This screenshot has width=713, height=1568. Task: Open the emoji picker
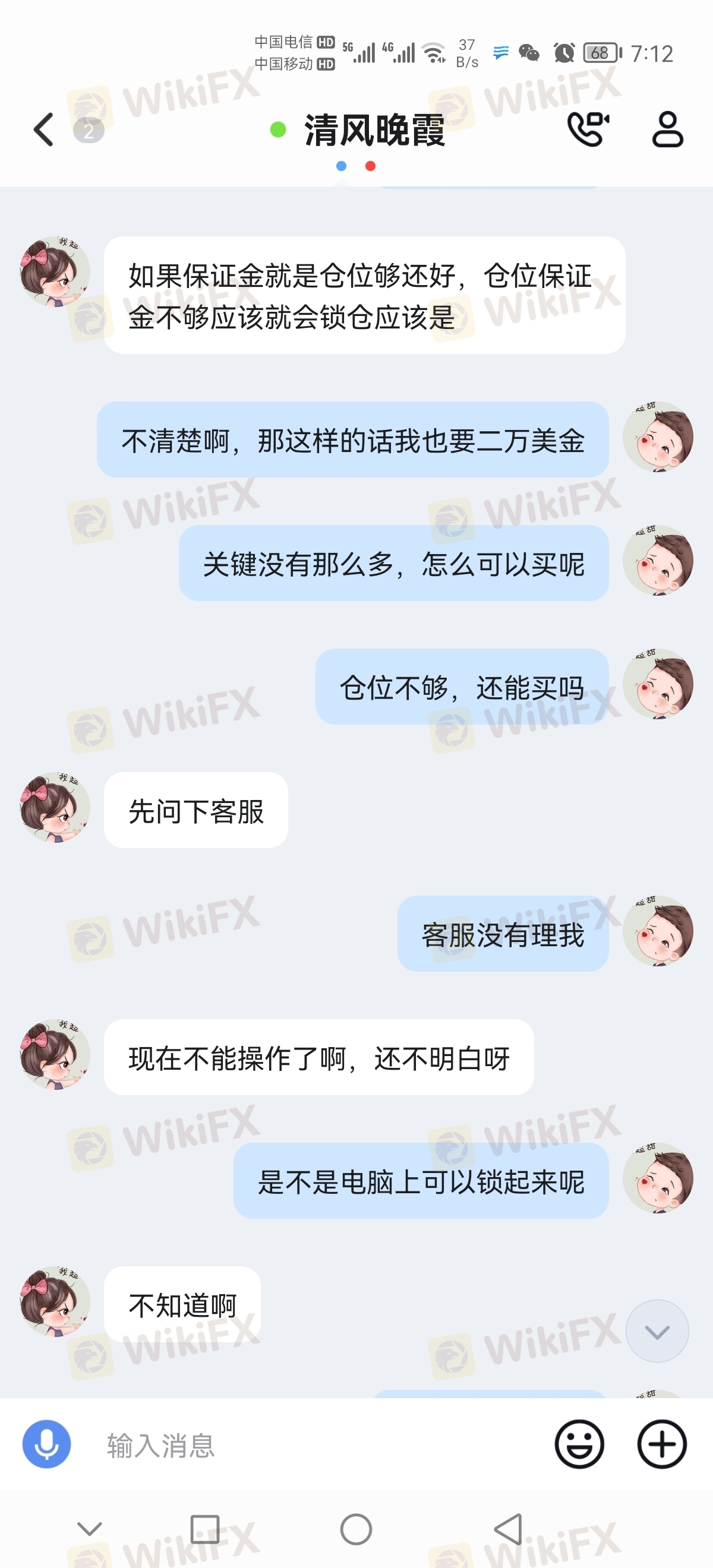click(x=579, y=1444)
